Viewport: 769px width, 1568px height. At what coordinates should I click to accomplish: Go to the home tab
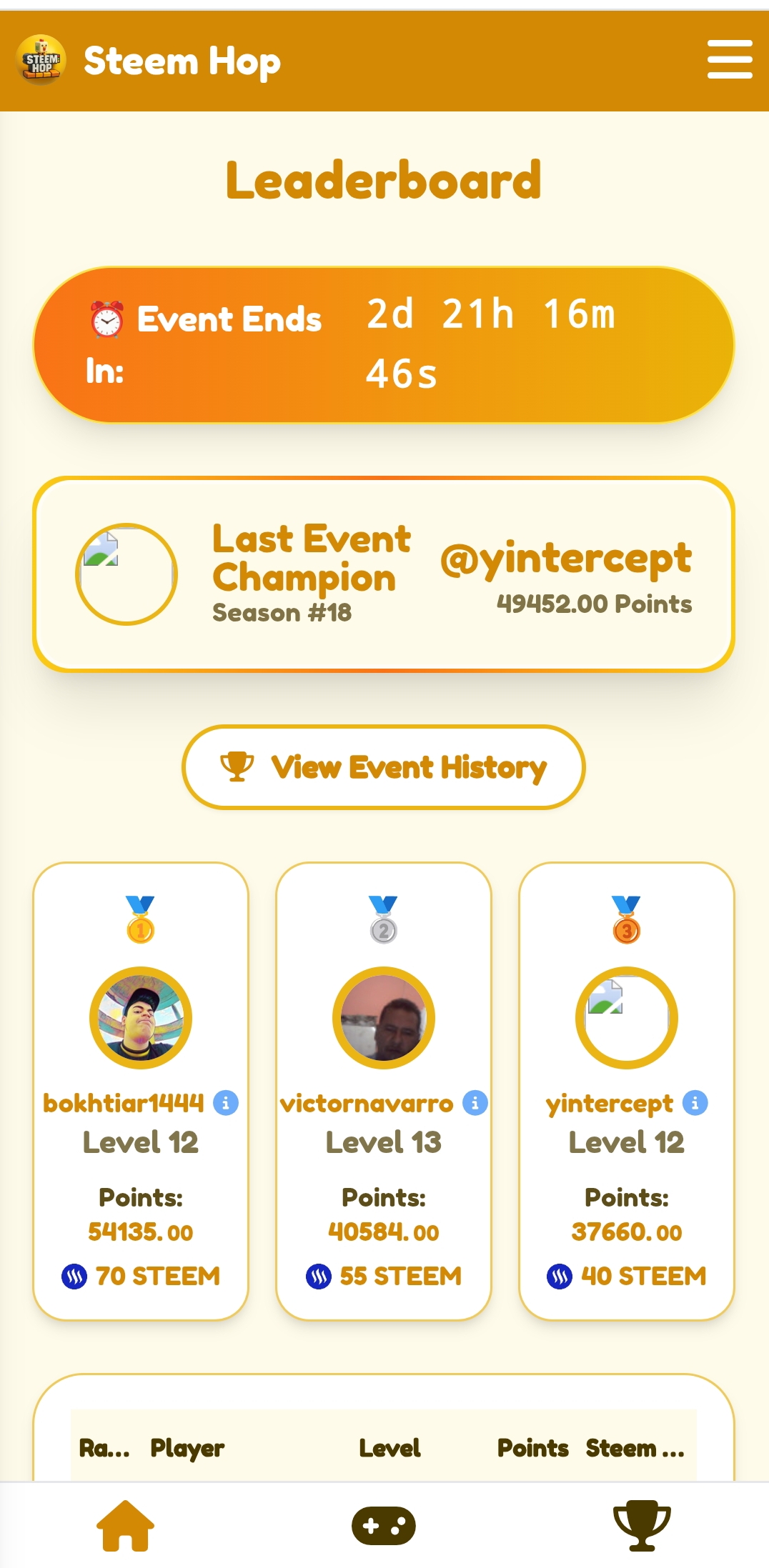coord(126,1526)
